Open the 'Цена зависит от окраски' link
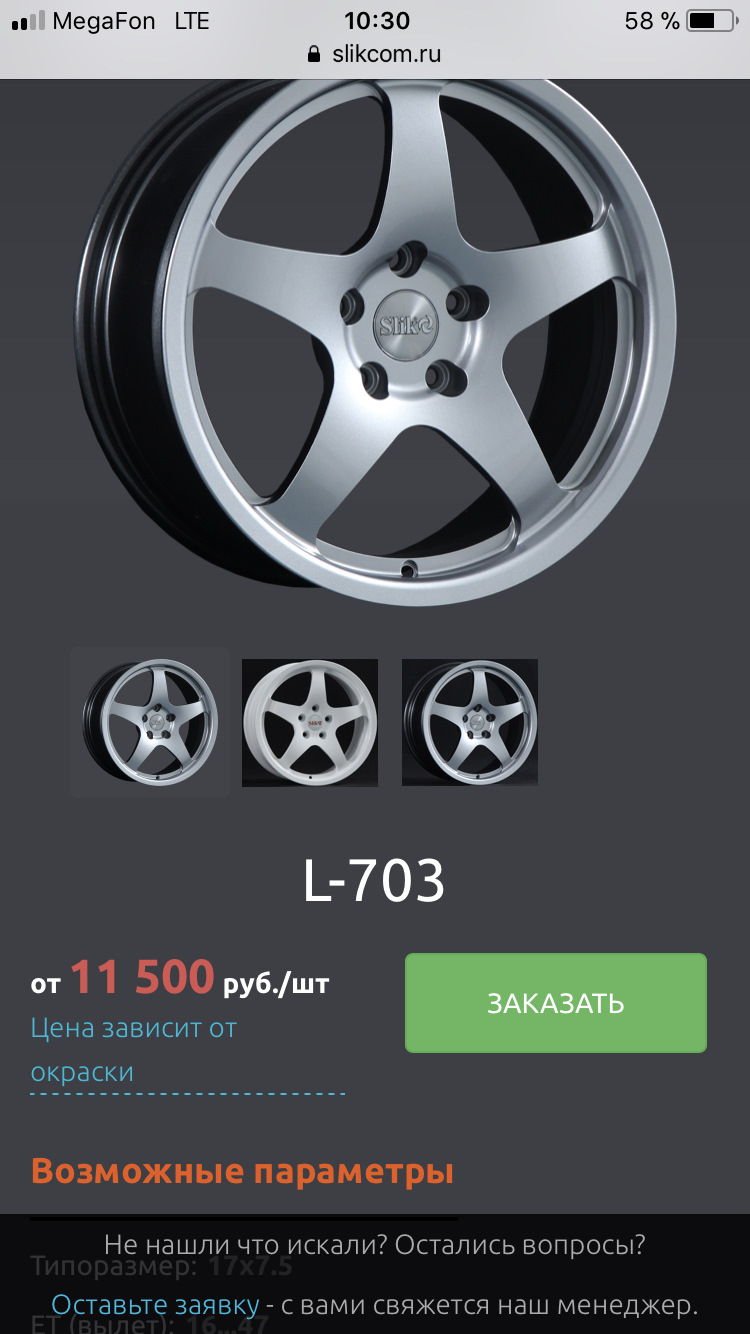The width and height of the screenshot is (750, 1334). coord(134,1050)
